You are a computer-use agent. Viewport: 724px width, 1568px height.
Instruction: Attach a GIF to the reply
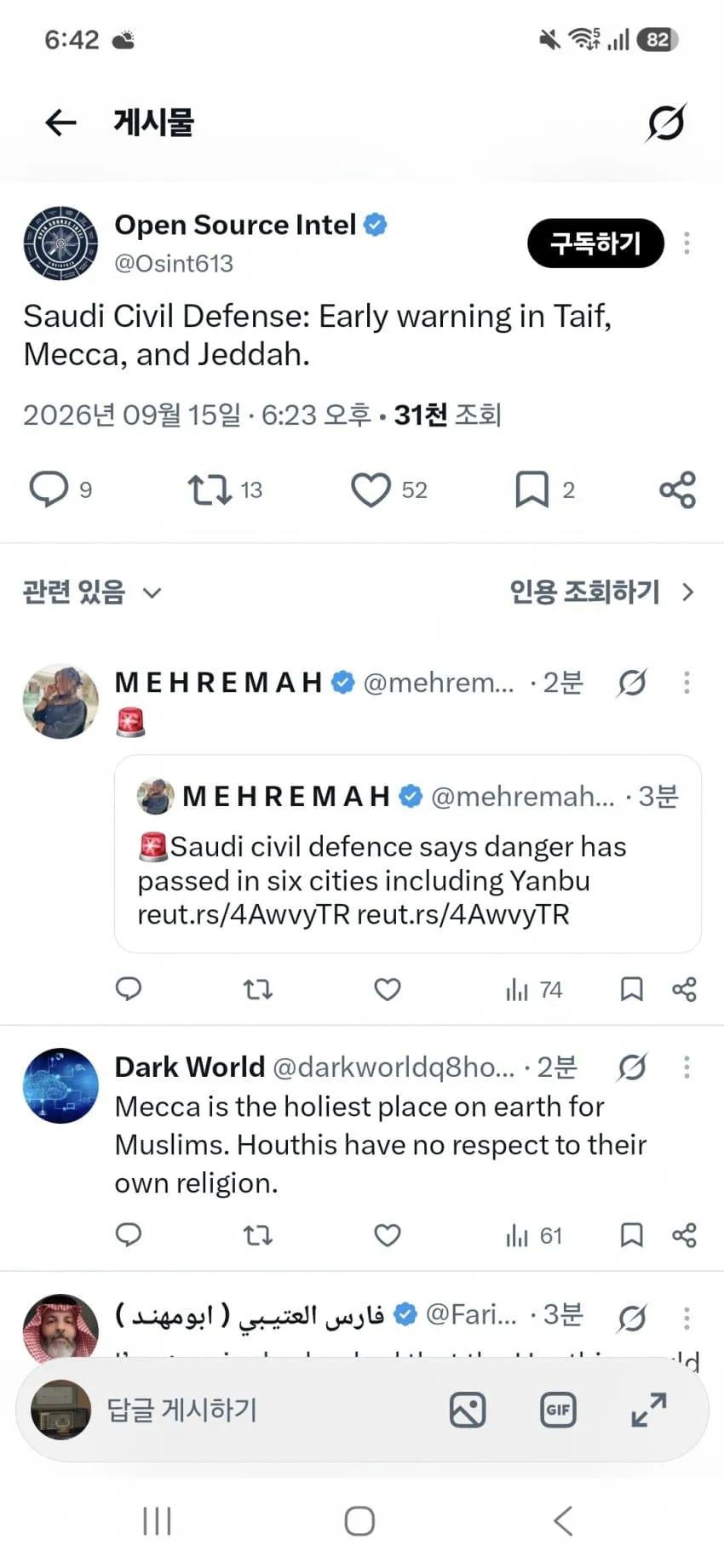[x=558, y=1410]
